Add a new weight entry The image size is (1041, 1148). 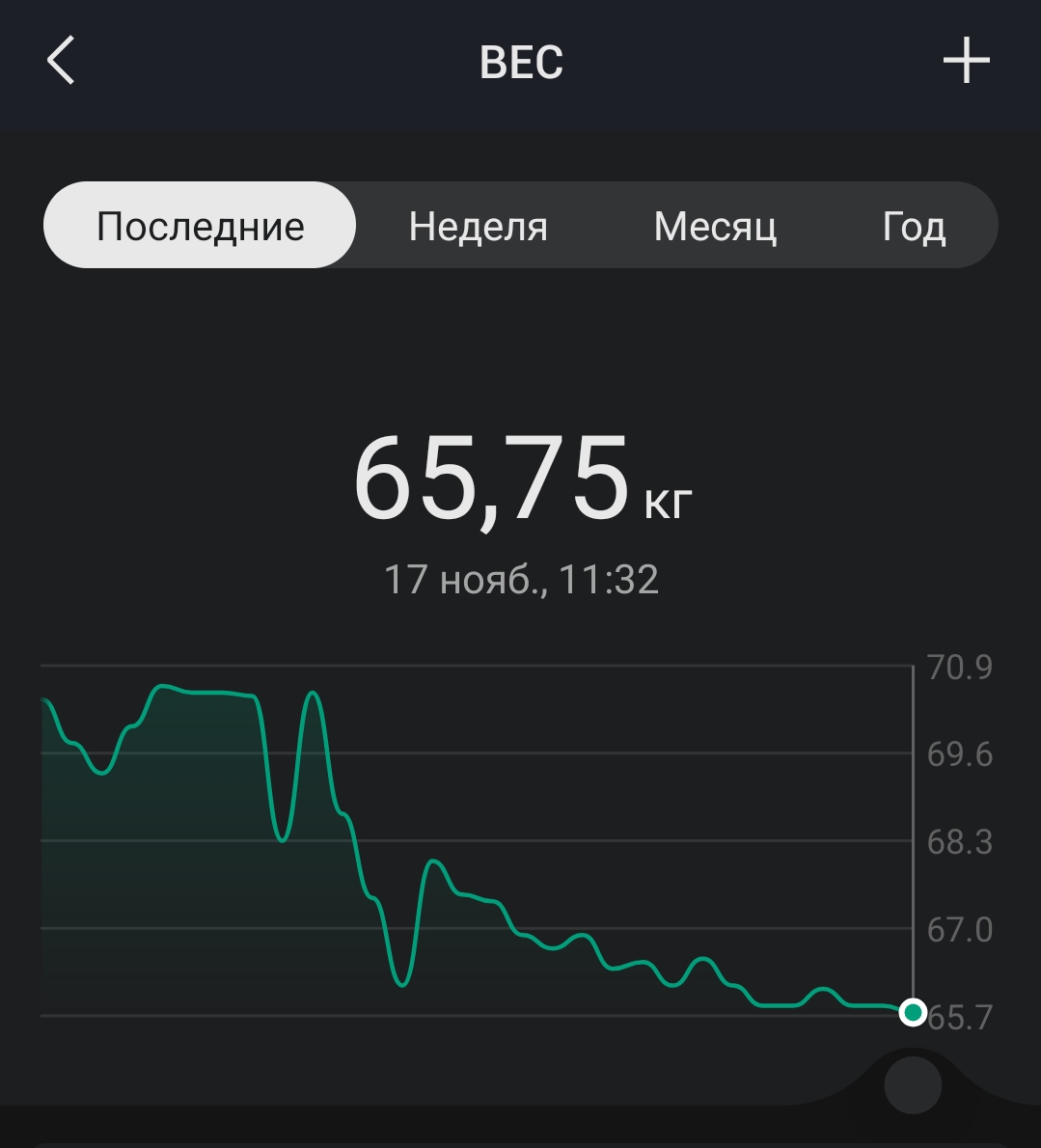click(x=966, y=62)
